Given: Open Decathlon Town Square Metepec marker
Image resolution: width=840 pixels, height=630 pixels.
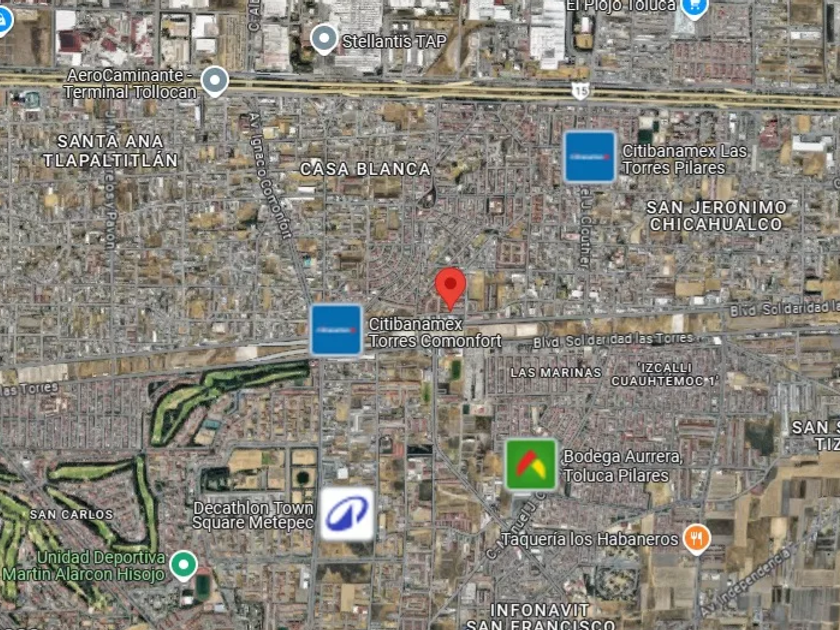Looking at the screenshot, I should click(347, 514).
